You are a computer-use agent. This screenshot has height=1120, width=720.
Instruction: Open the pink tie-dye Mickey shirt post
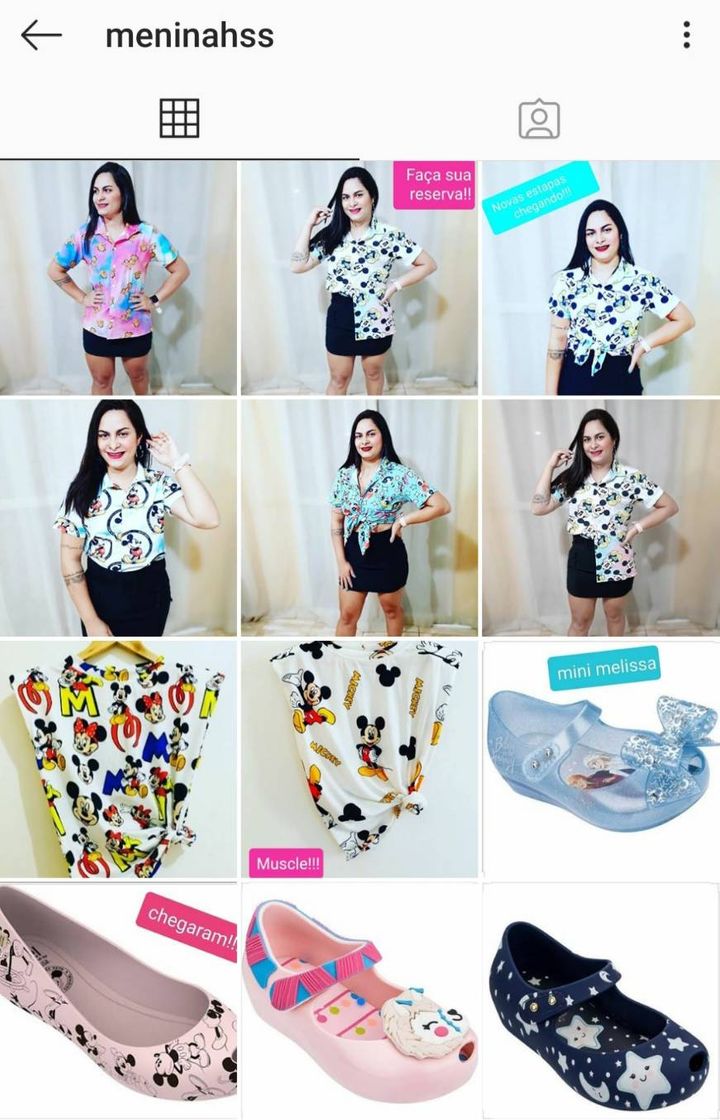pyautogui.click(x=120, y=275)
